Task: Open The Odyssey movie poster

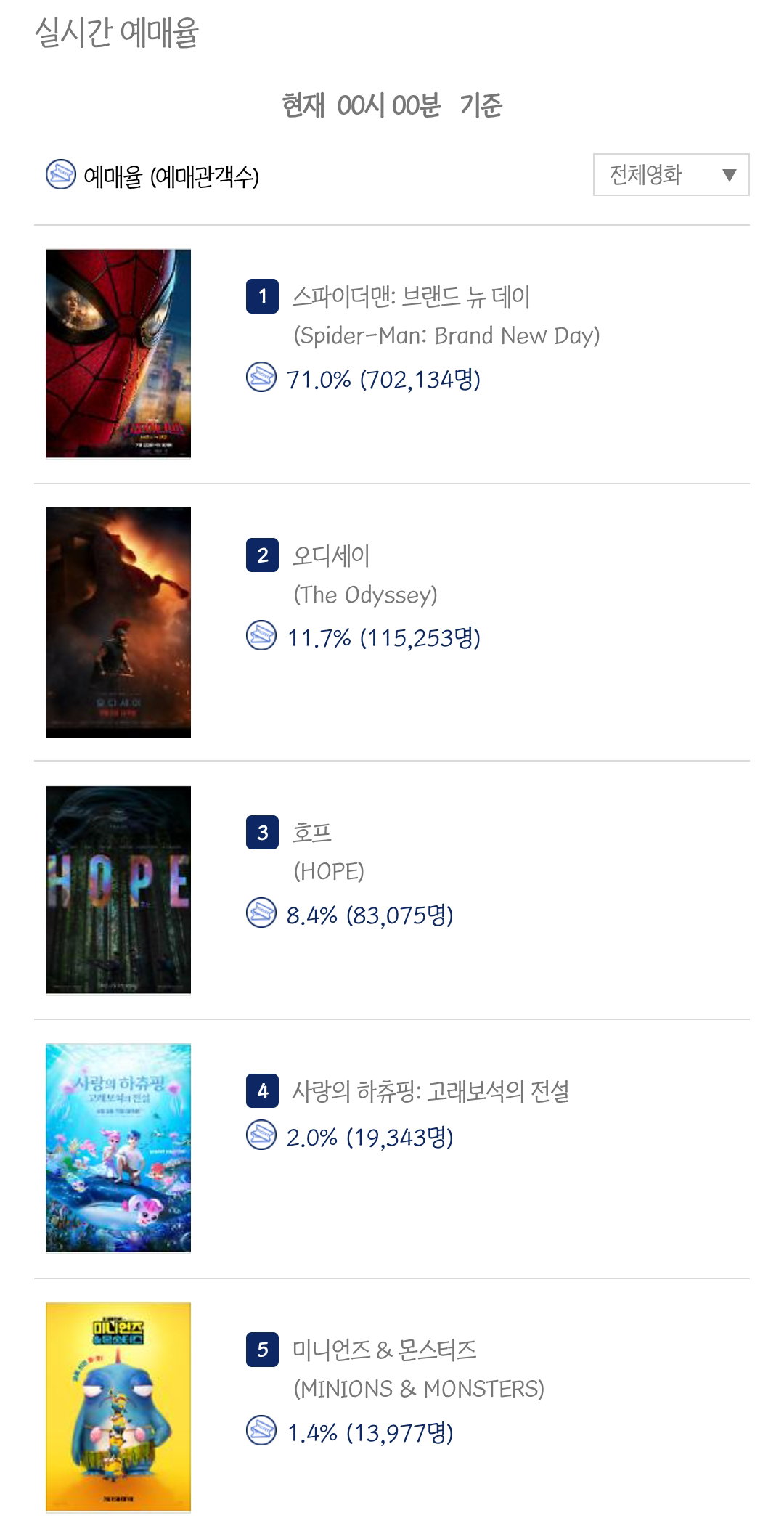Action: (x=118, y=622)
